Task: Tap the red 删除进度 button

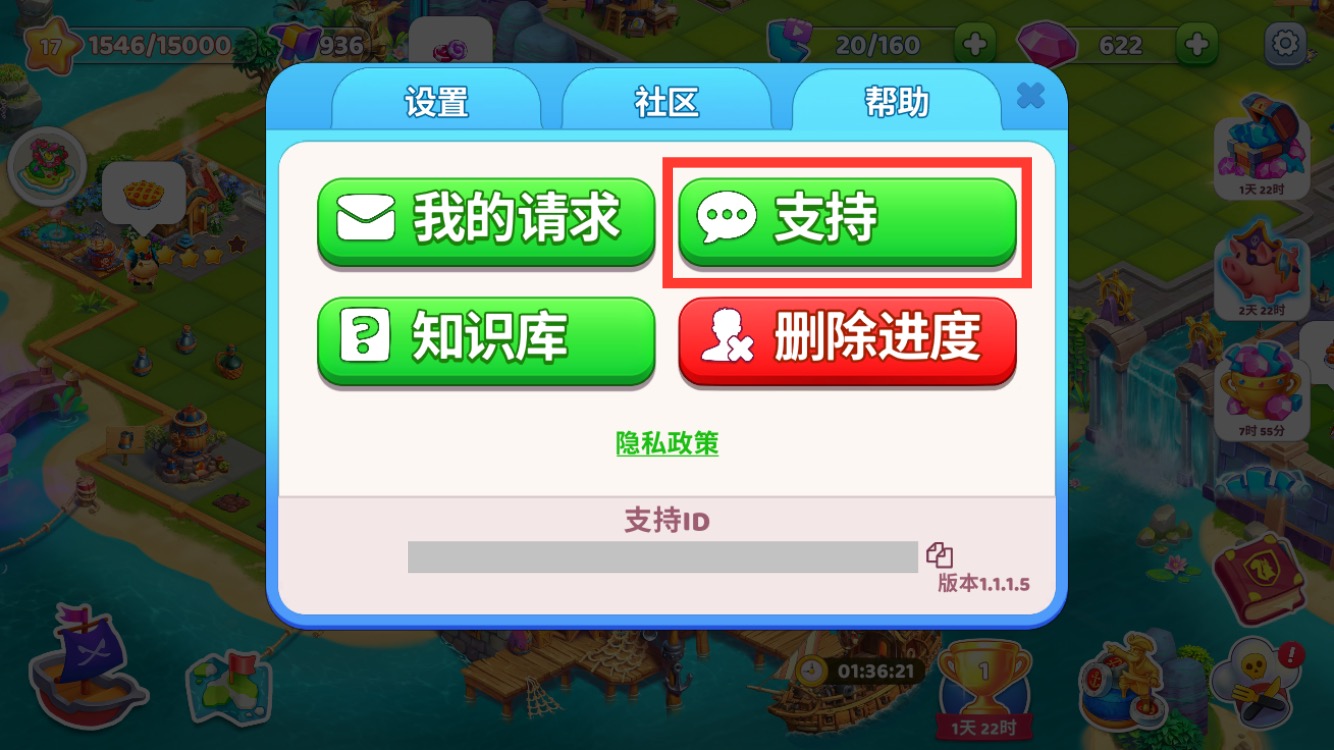Action: [847, 338]
